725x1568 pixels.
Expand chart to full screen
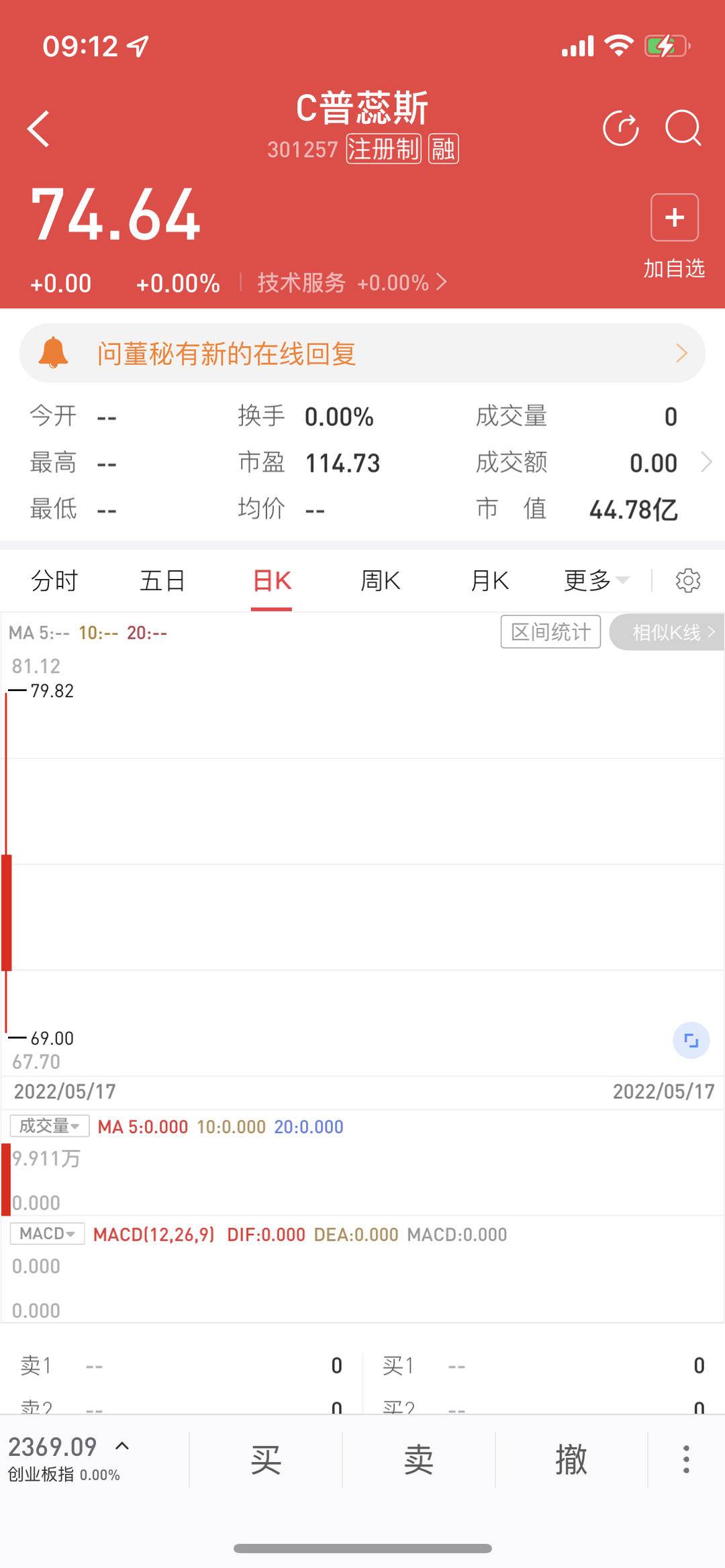click(x=691, y=1041)
